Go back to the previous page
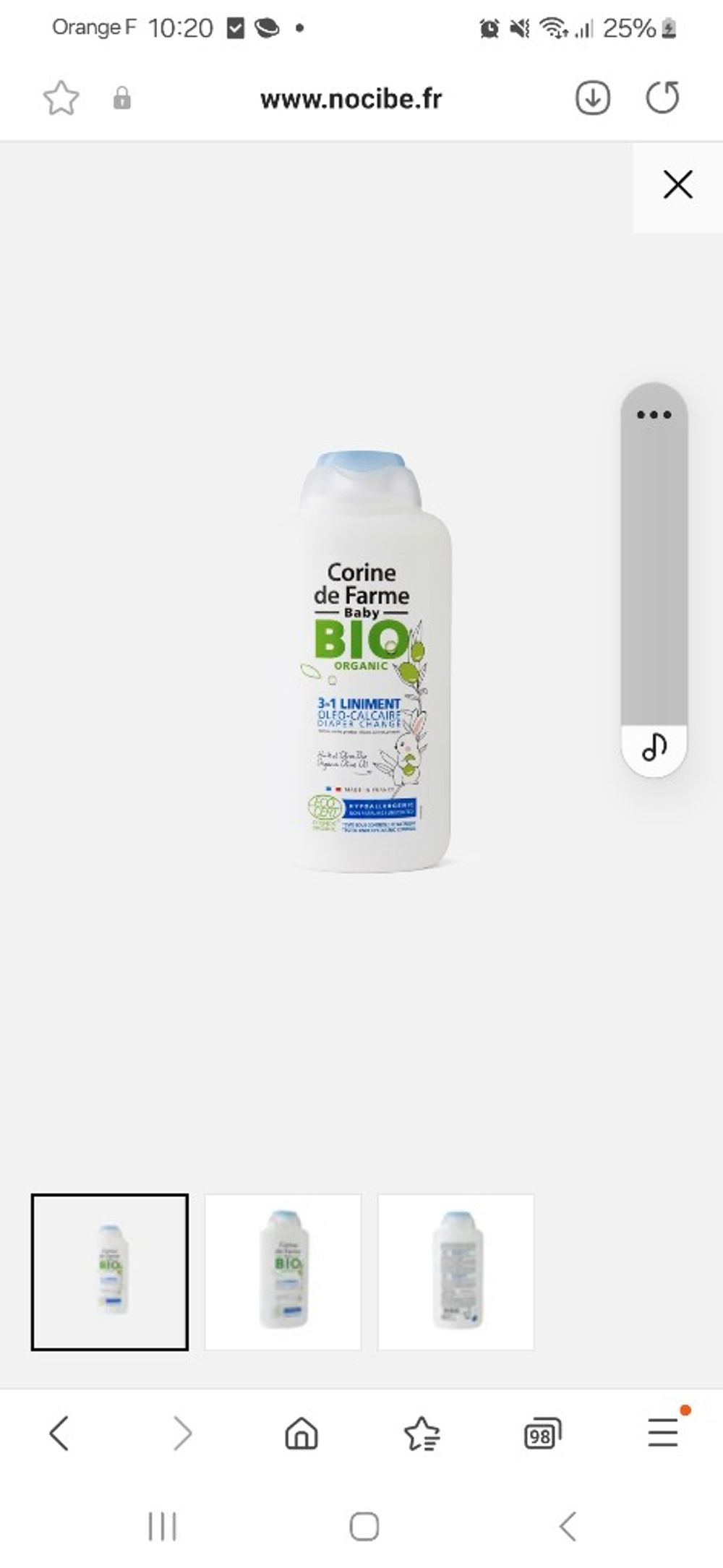Viewport: 723px width, 1568px height. tap(59, 1433)
